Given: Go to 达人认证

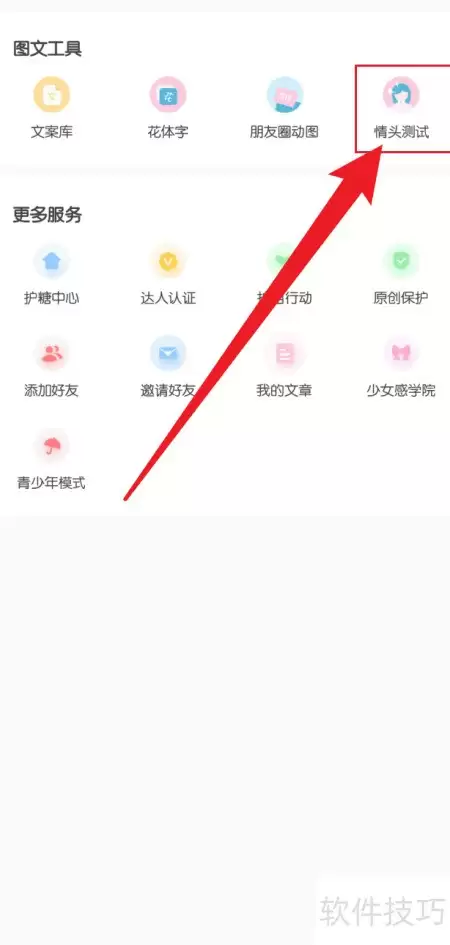Looking at the screenshot, I should [x=168, y=275].
